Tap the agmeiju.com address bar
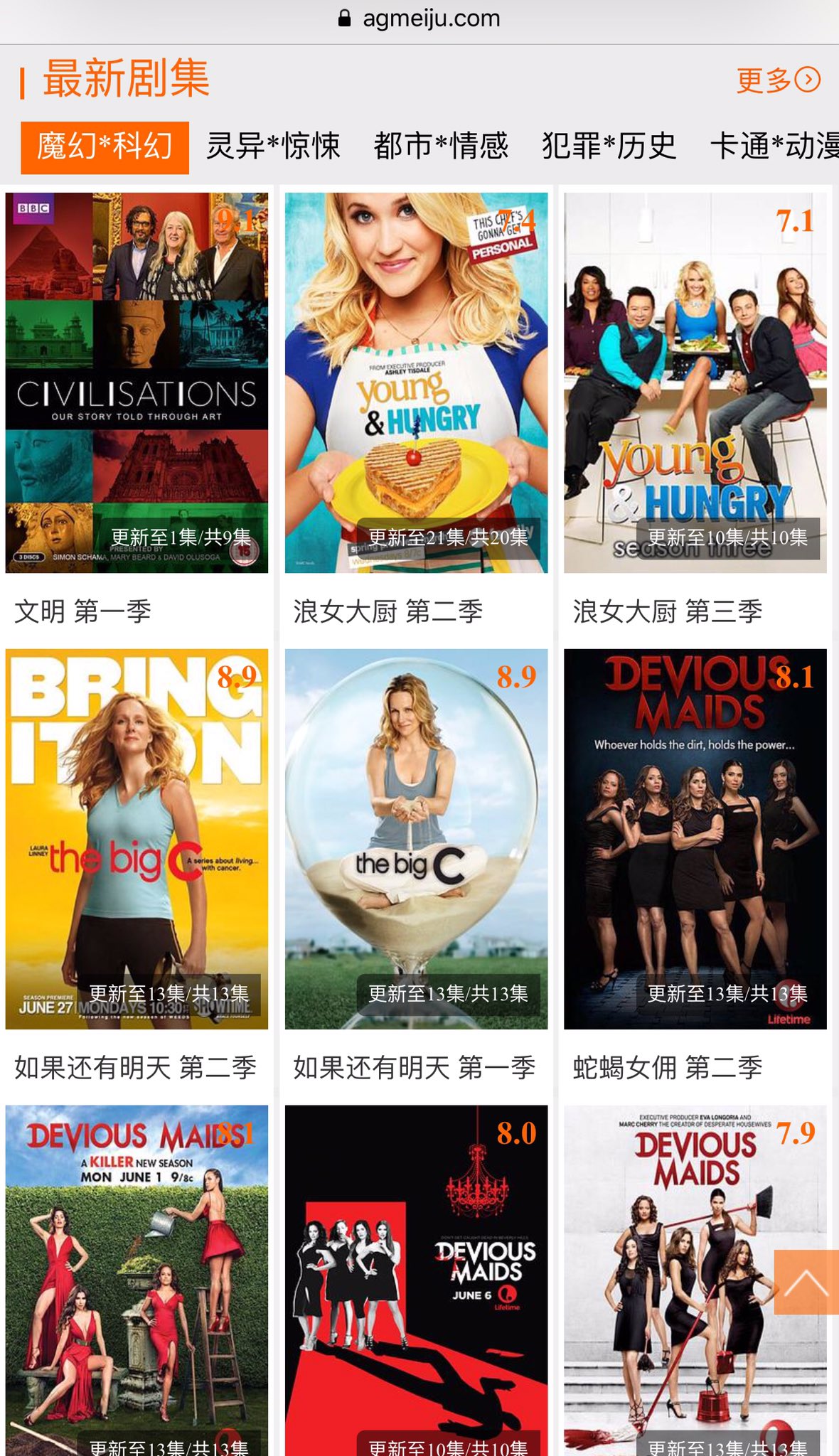This screenshot has height=1456, width=839. (x=419, y=19)
